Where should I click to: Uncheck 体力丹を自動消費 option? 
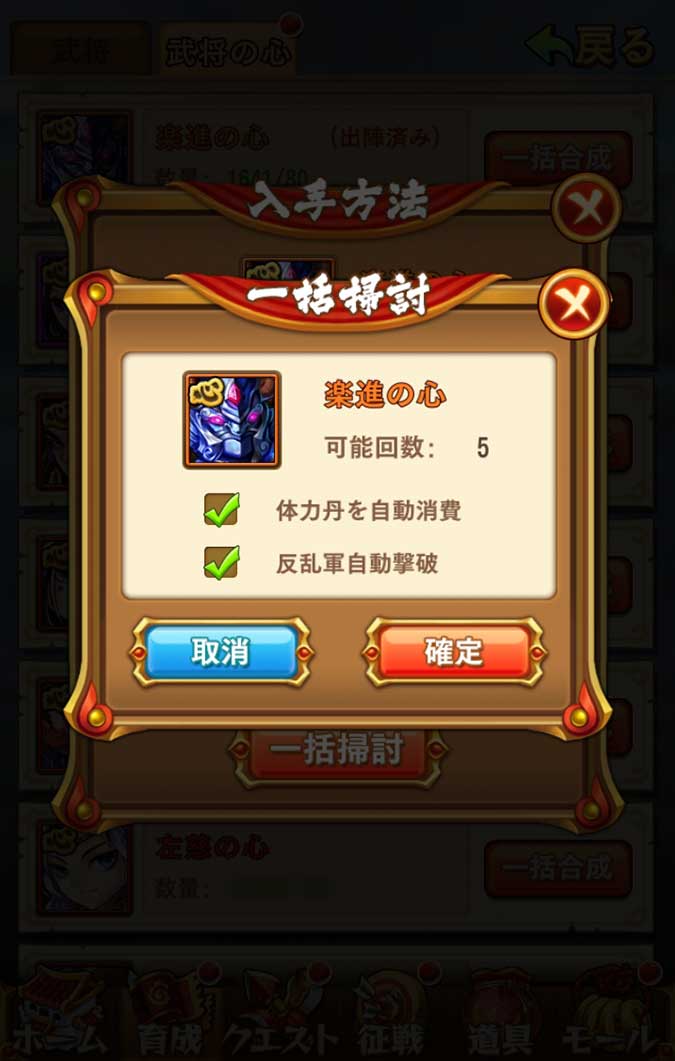click(221, 510)
